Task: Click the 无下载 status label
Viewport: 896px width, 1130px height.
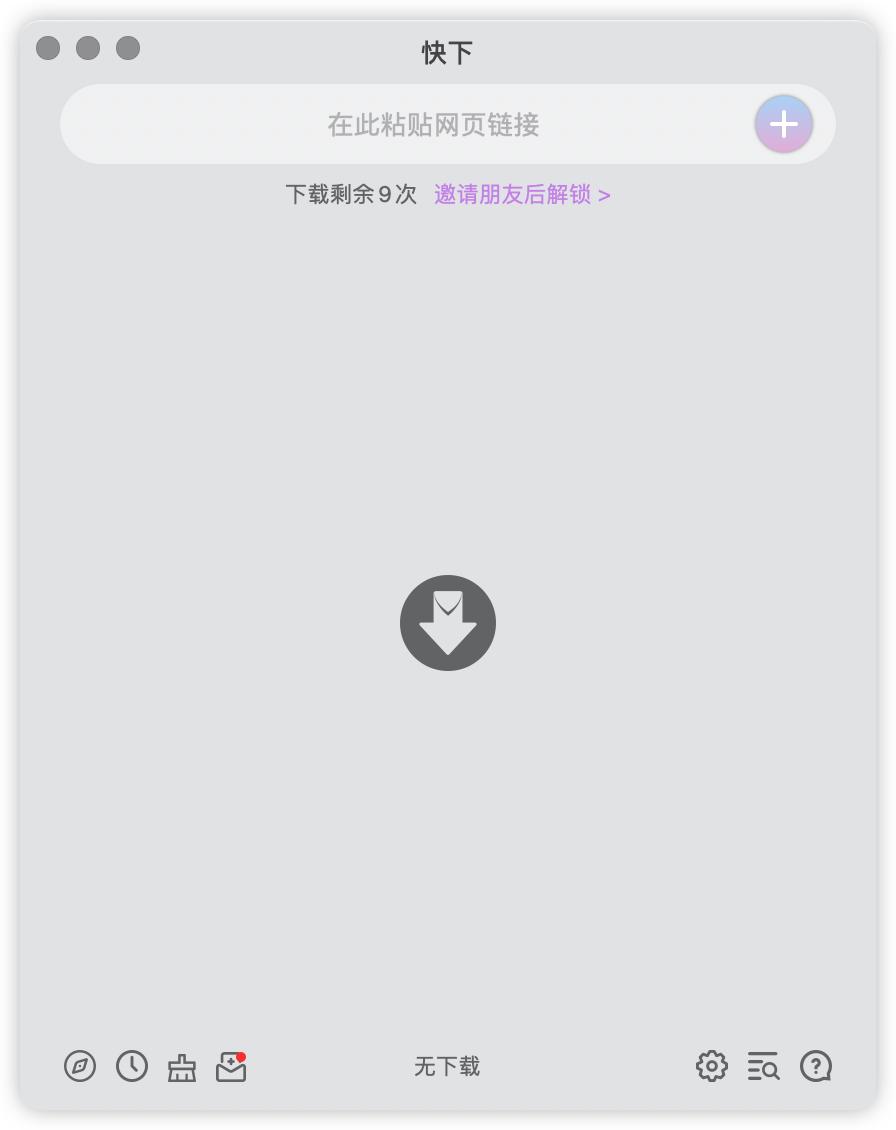Action: coord(447,1067)
